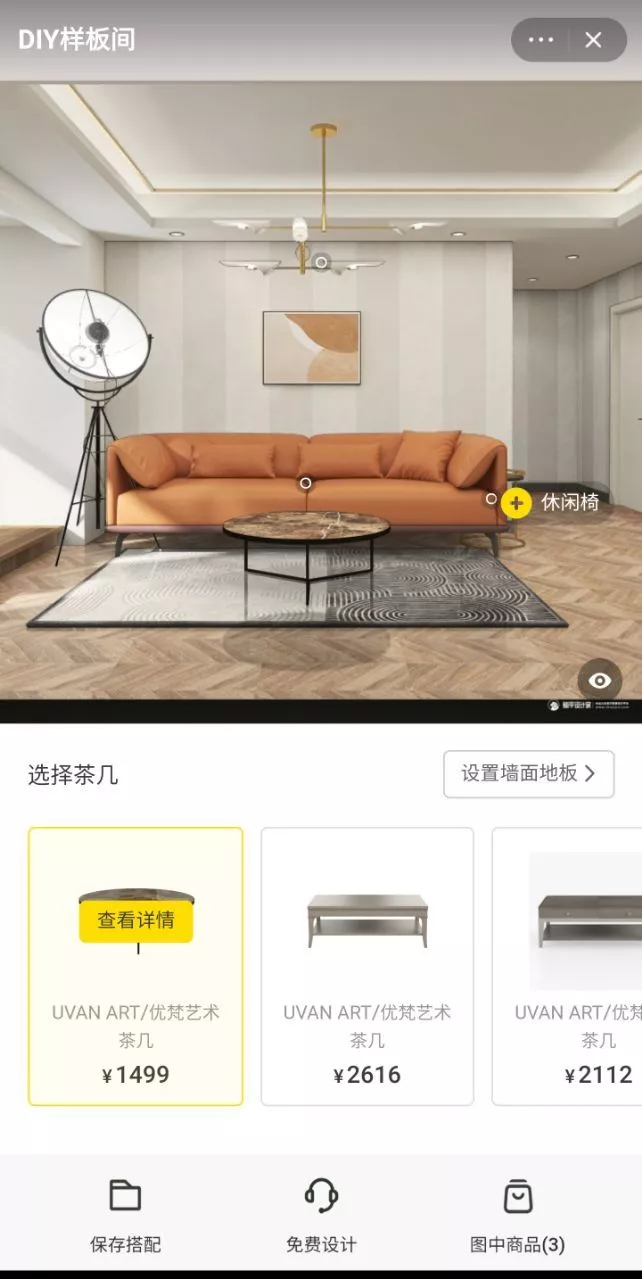
Task: Choose the ¥2616 tea table card
Action: coord(367,965)
